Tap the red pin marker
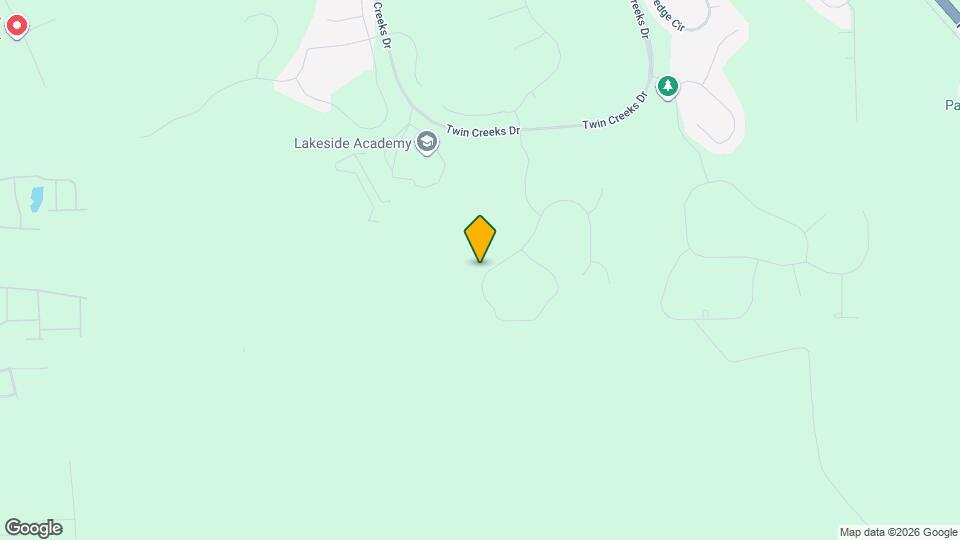This screenshot has width=960, height=540. pos(16,24)
